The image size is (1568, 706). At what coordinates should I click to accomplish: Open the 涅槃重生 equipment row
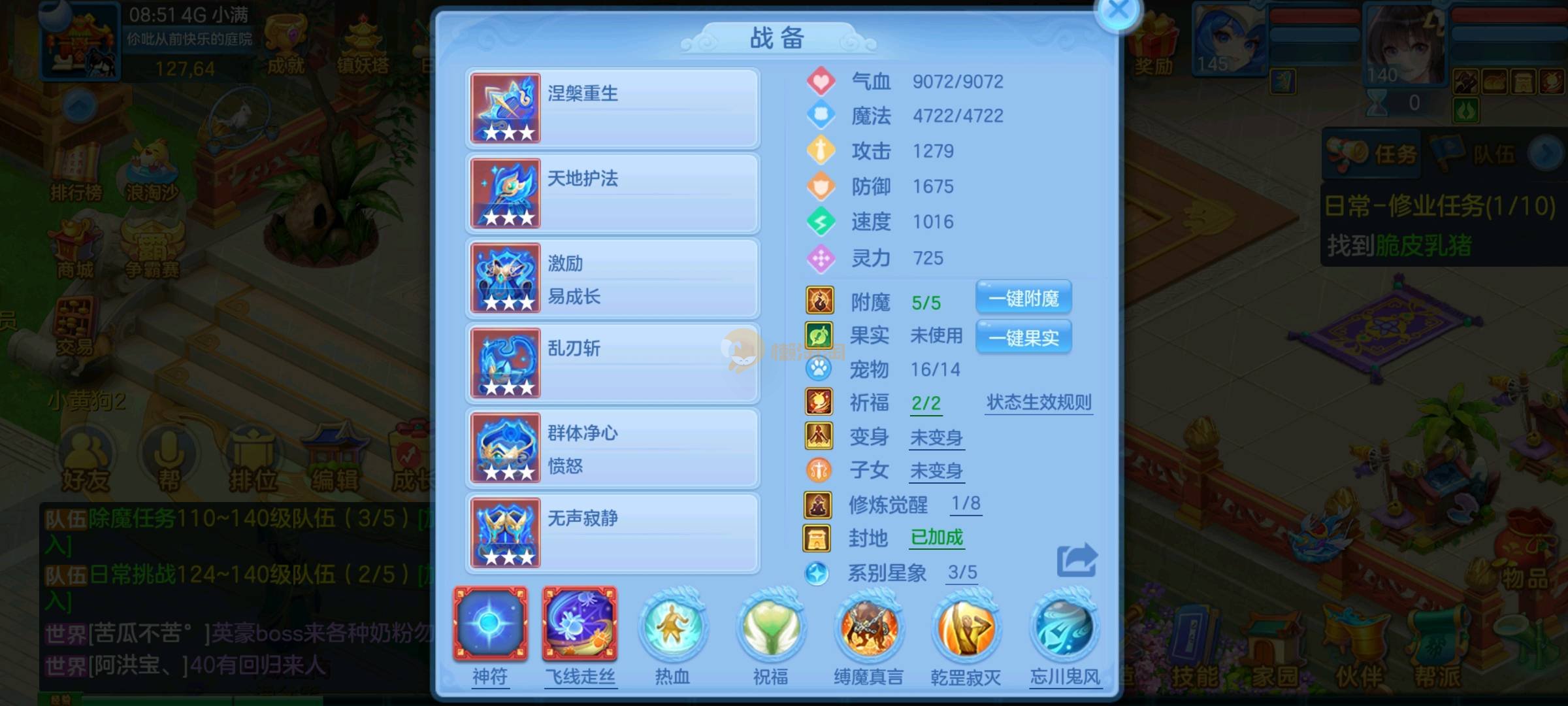click(x=612, y=108)
